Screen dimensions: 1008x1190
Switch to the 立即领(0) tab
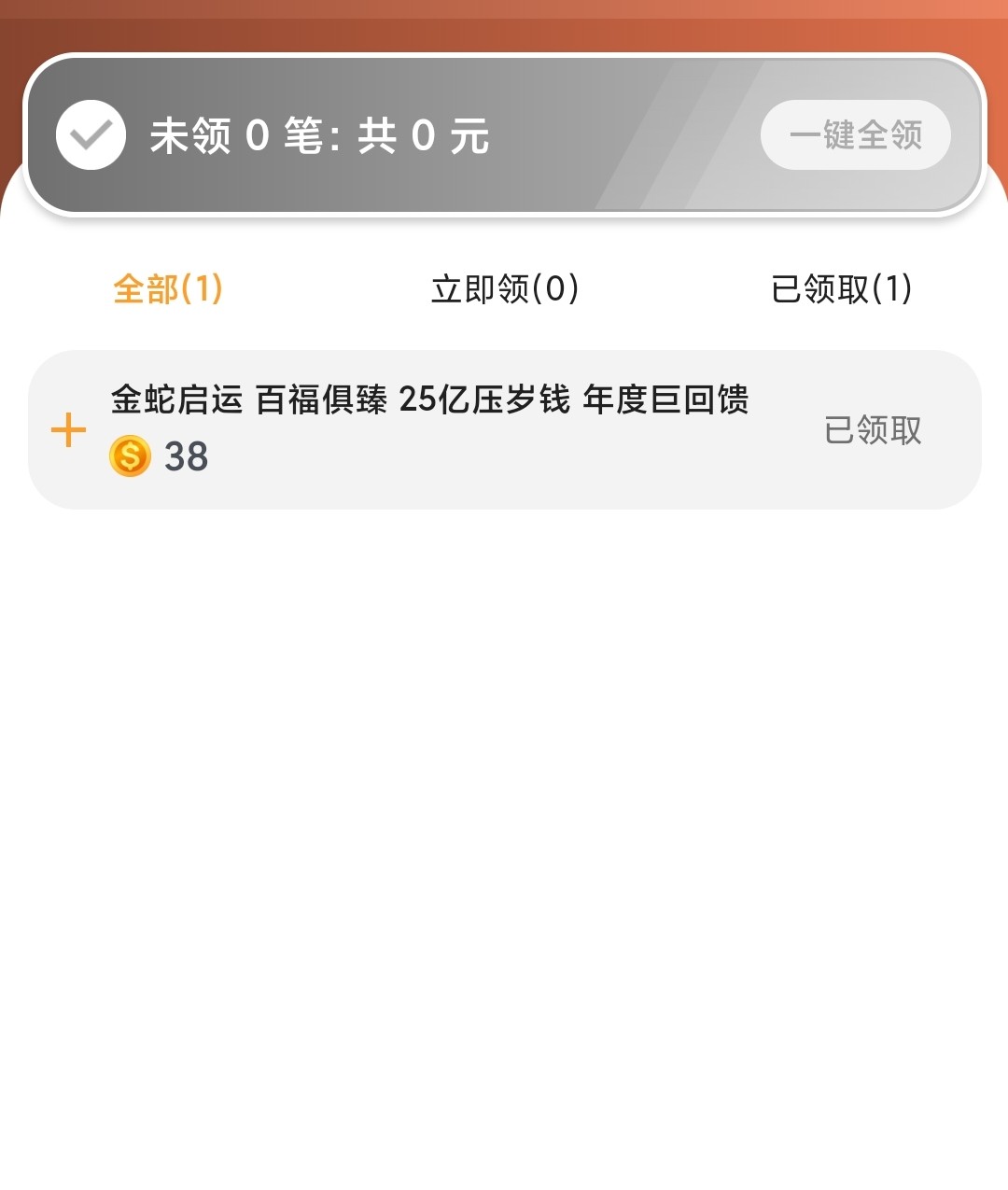tap(505, 288)
